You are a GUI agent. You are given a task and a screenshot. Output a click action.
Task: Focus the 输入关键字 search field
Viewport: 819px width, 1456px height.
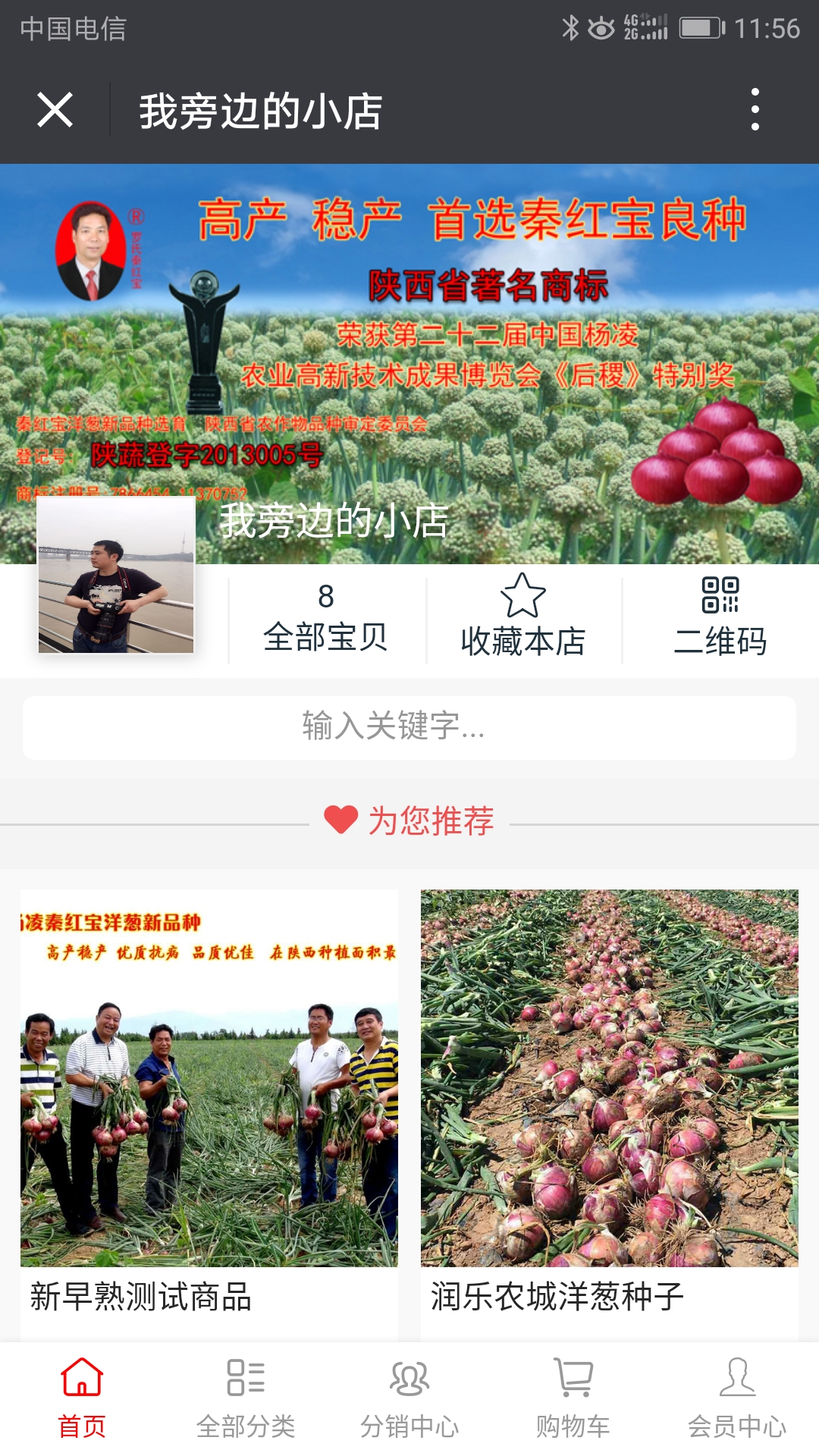pos(409,726)
